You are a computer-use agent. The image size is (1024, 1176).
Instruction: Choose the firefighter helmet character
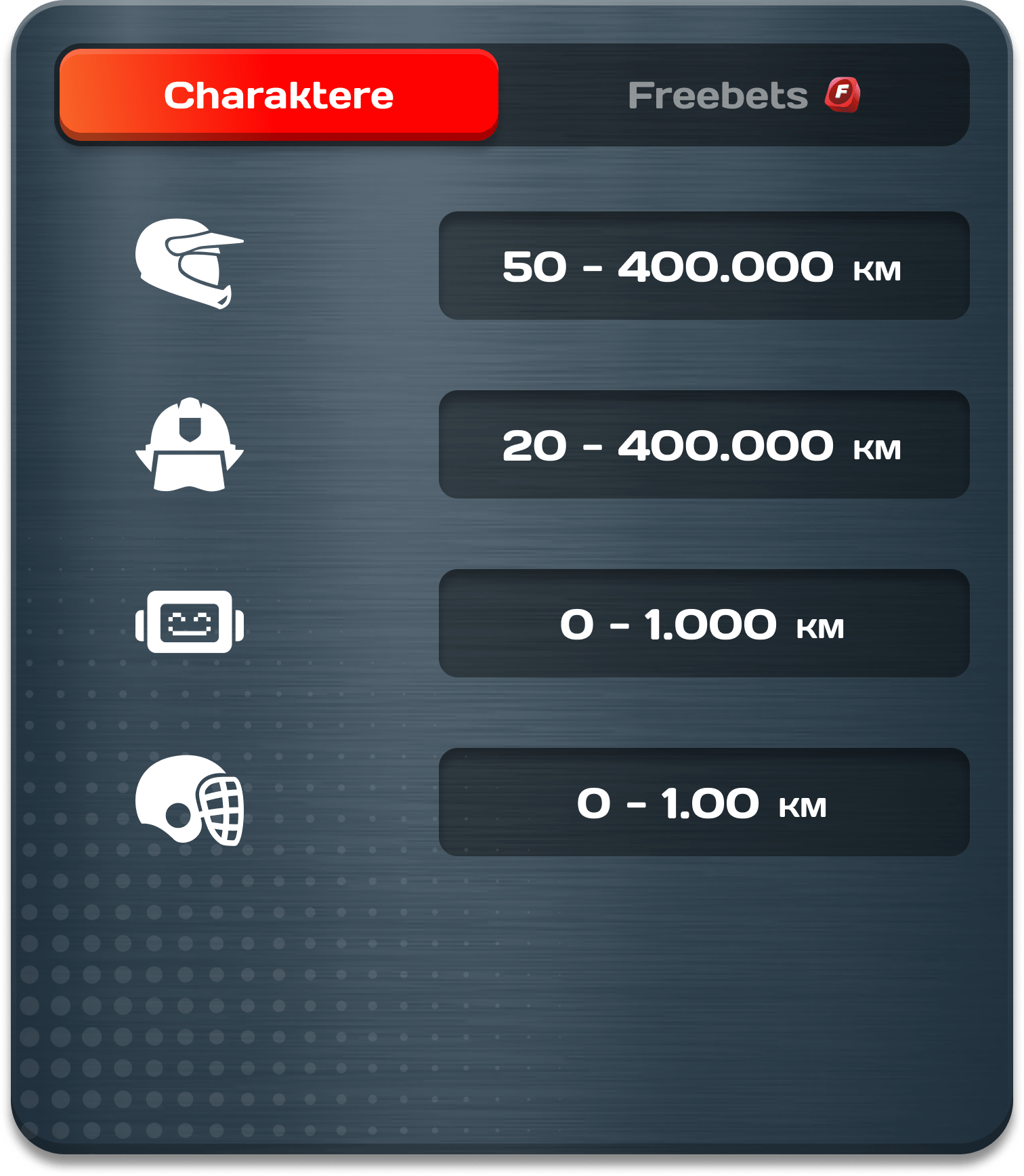click(x=189, y=444)
